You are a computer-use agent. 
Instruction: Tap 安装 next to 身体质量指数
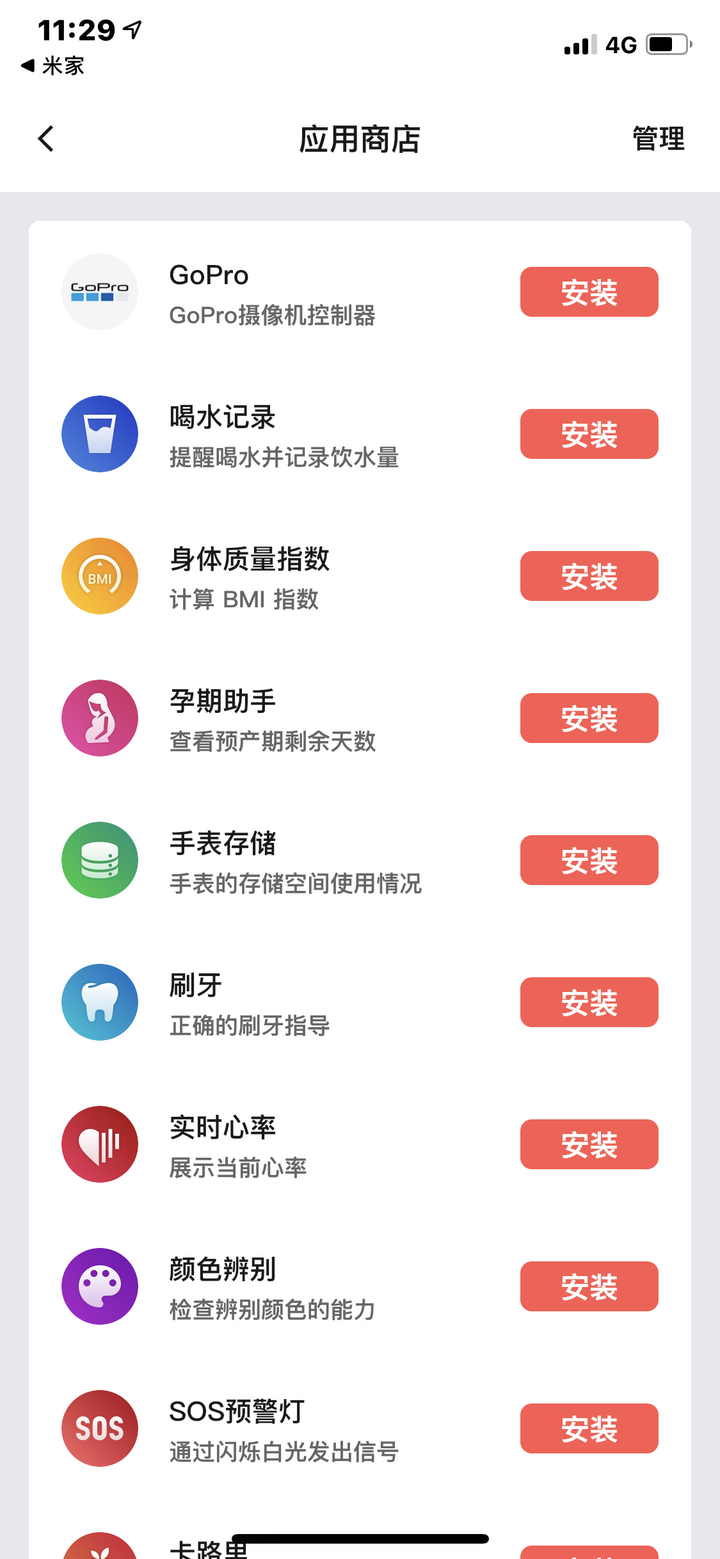tap(589, 576)
